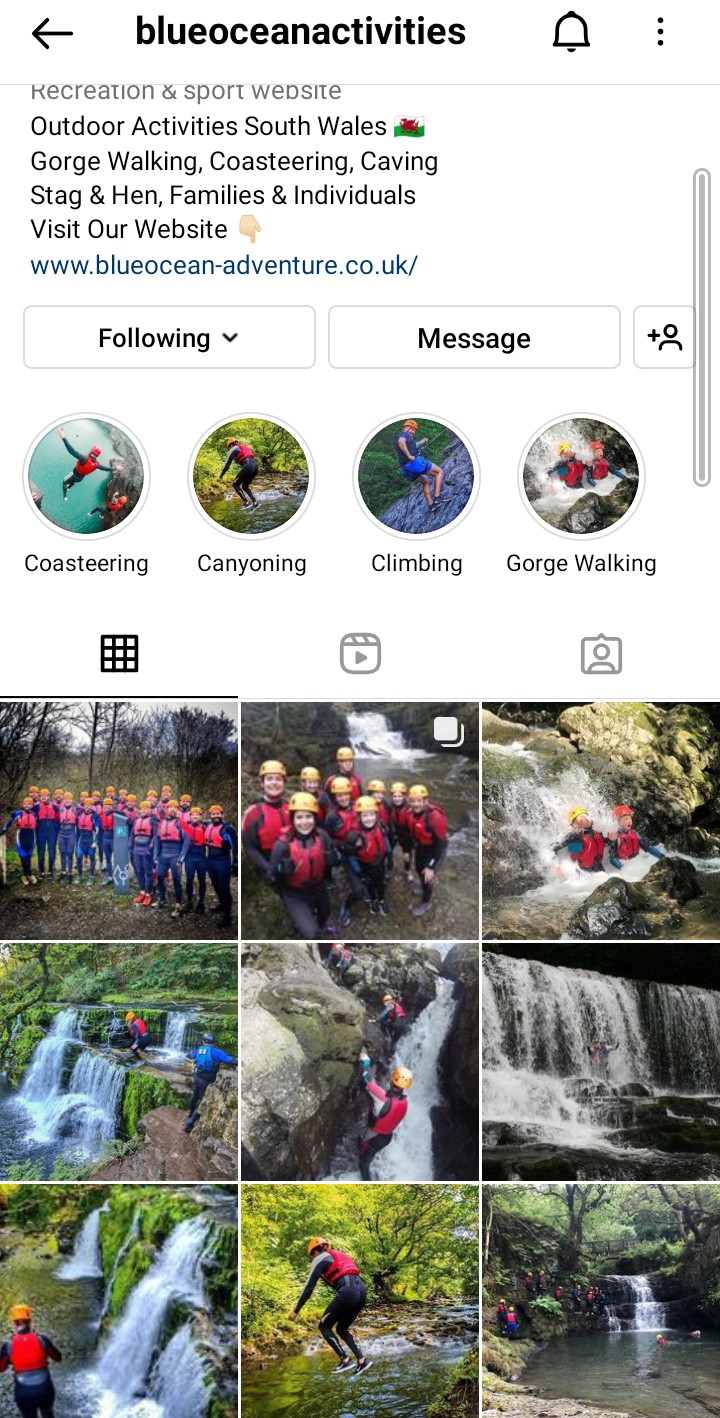Message blueoceanactivities
The width and height of the screenshot is (720, 1418).
474,338
